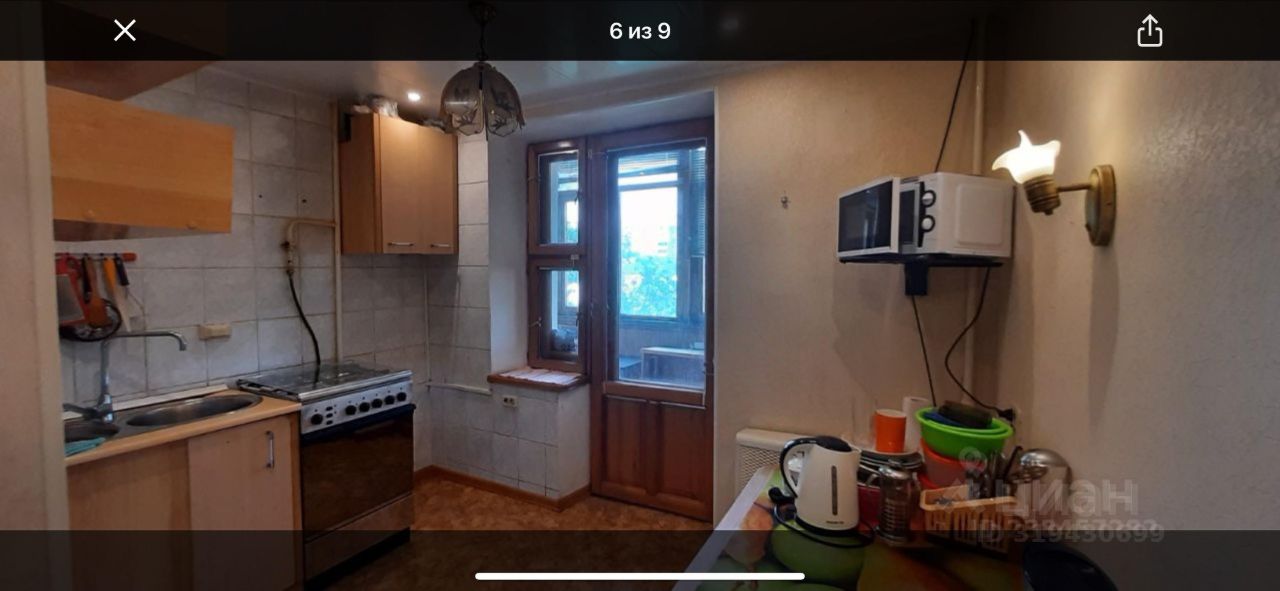Share this listing photo

coord(1150,30)
